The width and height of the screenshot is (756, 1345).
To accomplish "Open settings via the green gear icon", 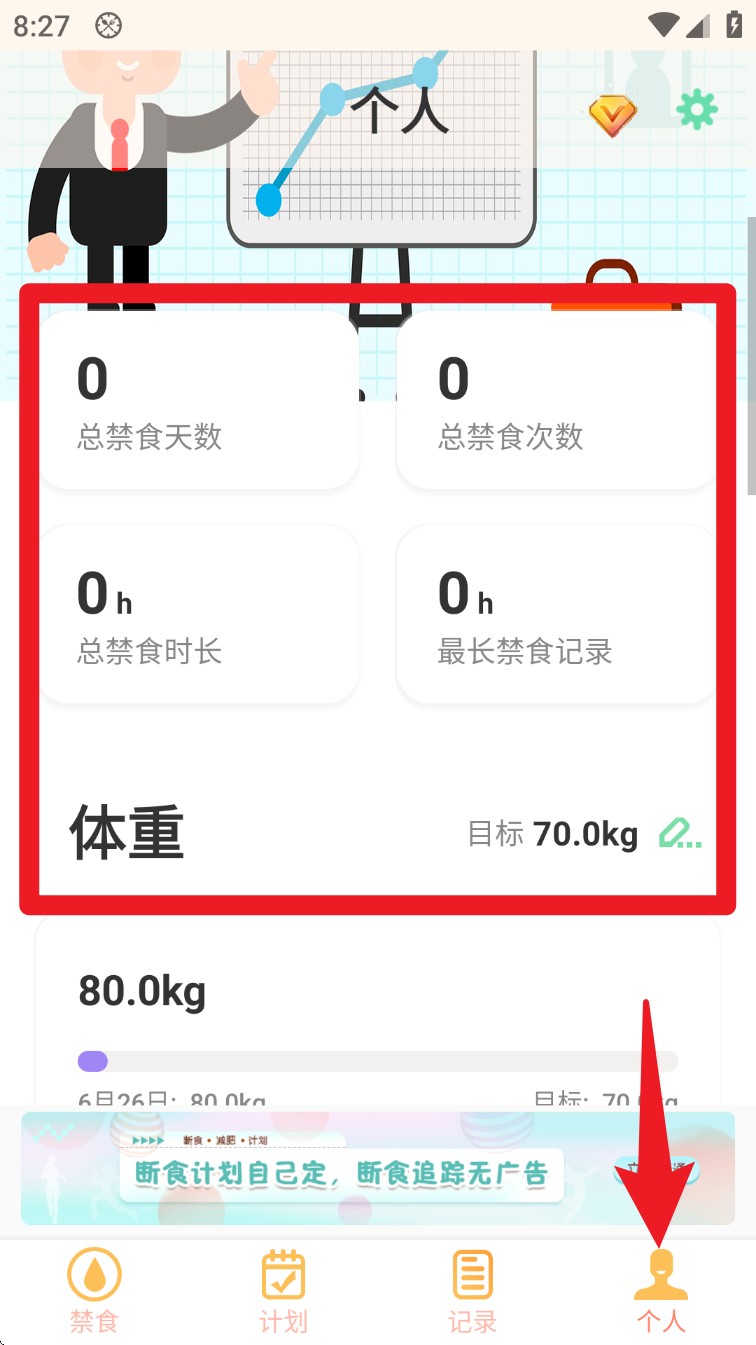I will click(x=697, y=109).
